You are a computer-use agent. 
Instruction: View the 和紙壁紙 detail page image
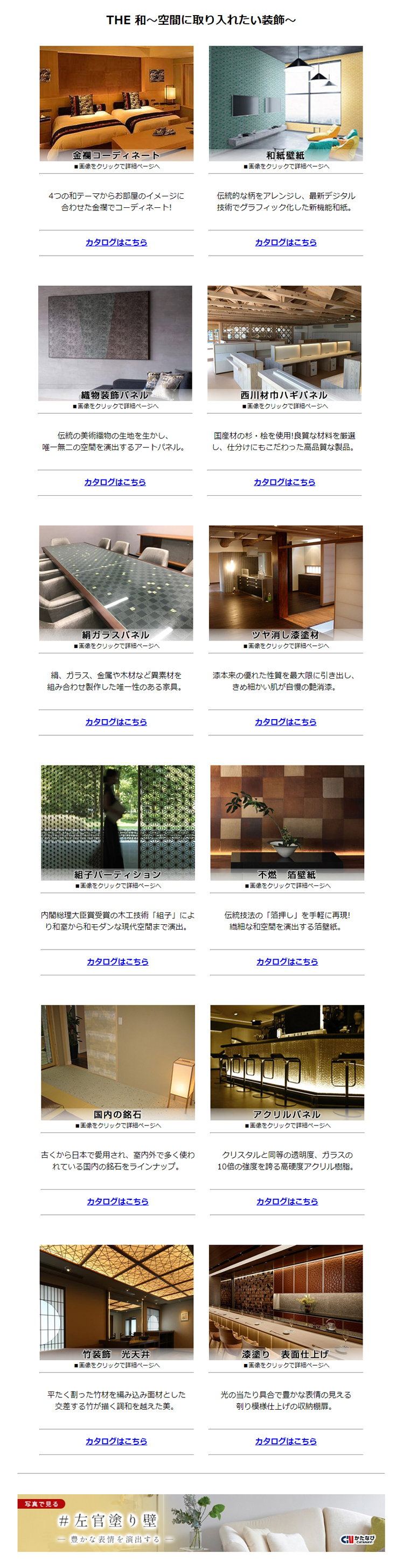(286, 103)
